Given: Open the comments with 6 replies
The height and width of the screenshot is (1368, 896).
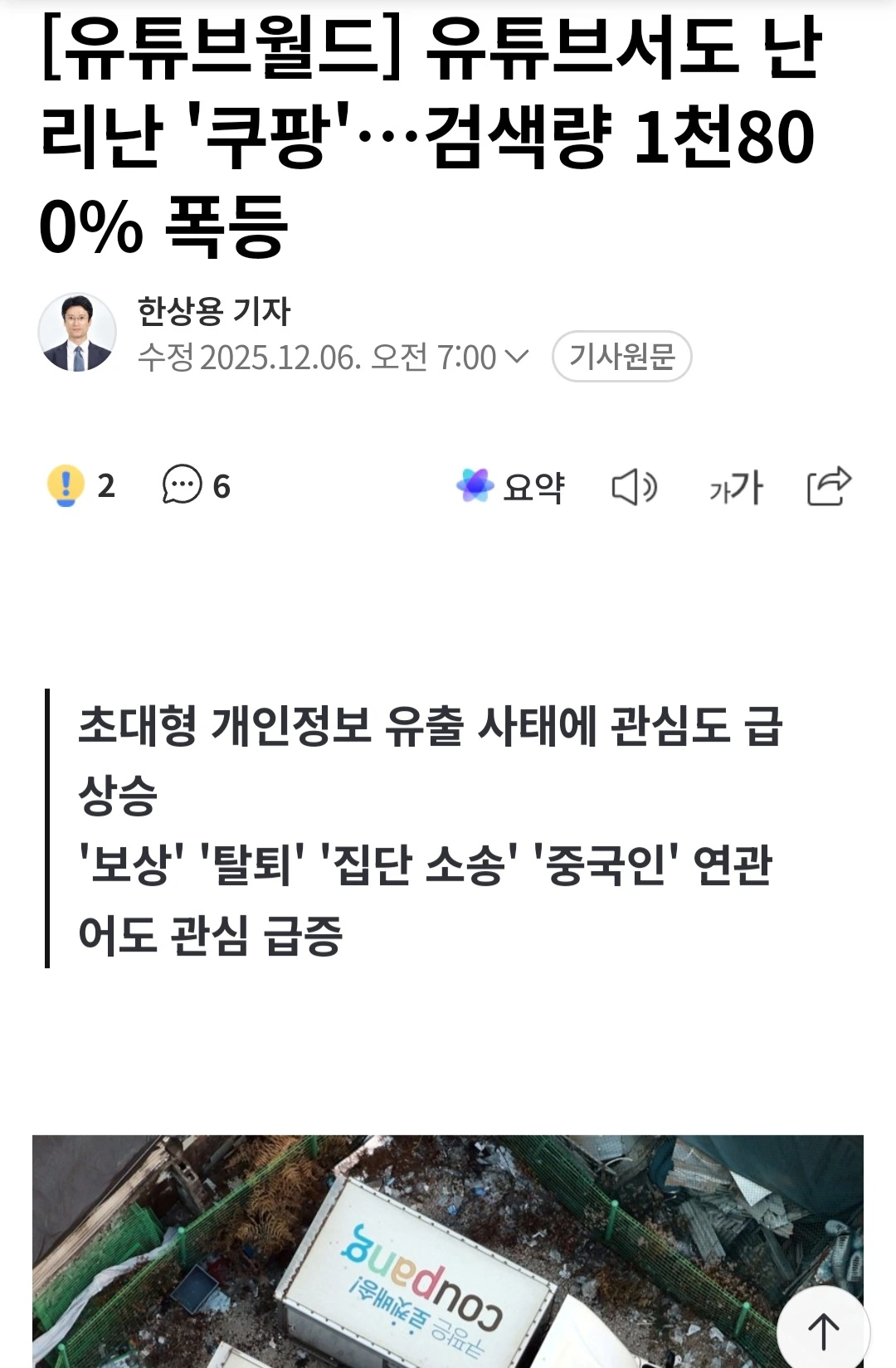Looking at the screenshot, I should 197,486.
